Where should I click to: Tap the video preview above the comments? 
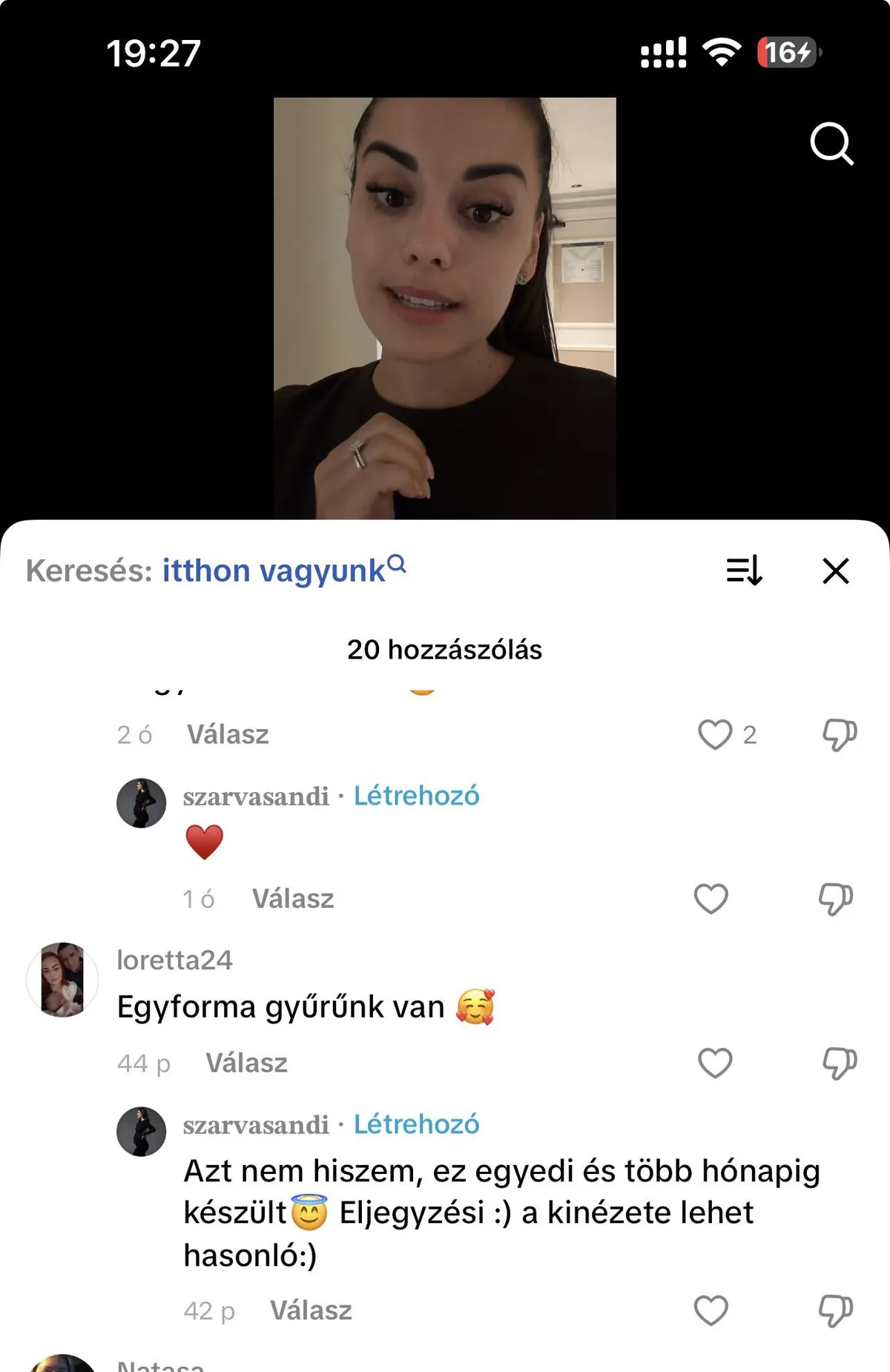444,308
